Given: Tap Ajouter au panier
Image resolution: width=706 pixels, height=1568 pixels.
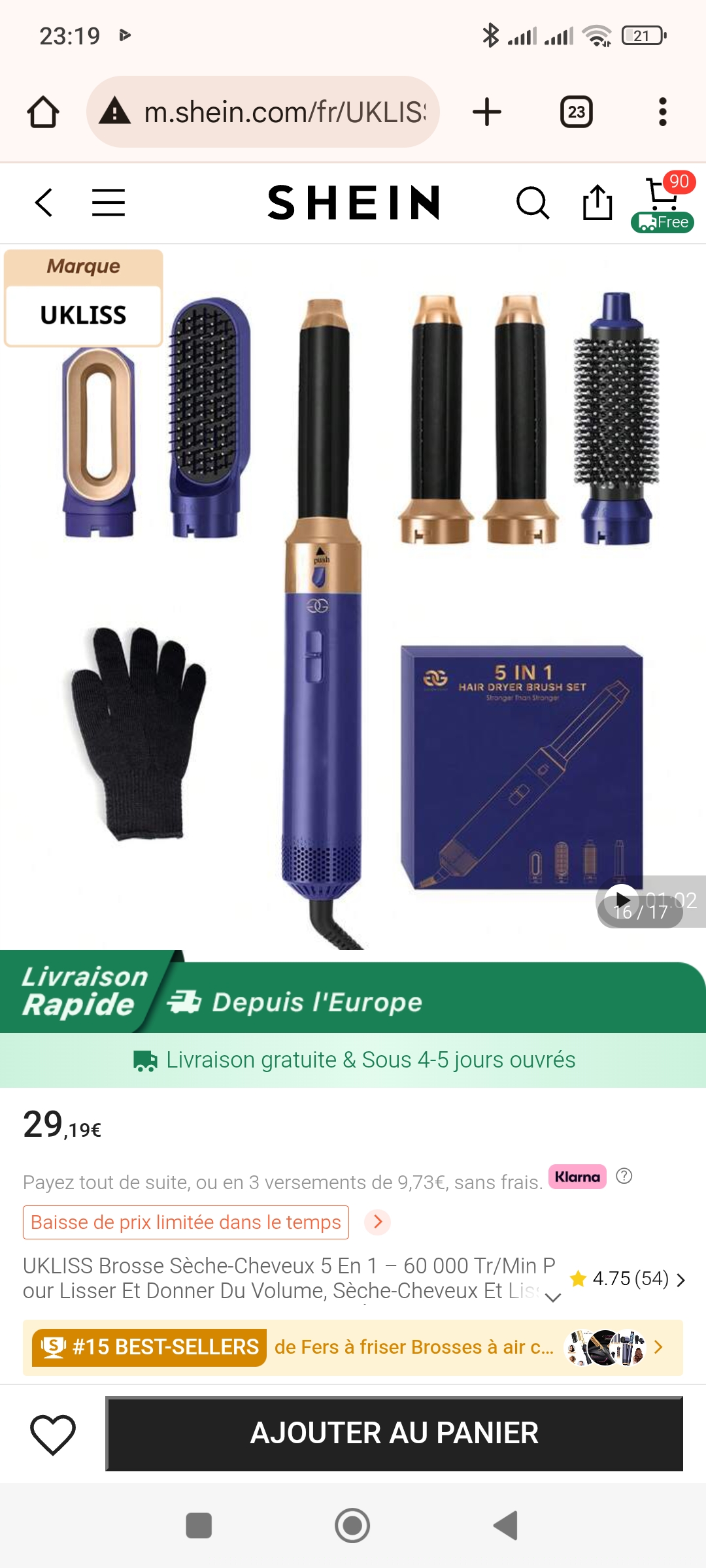Looking at the screenshot, I should click(394, 1433).
